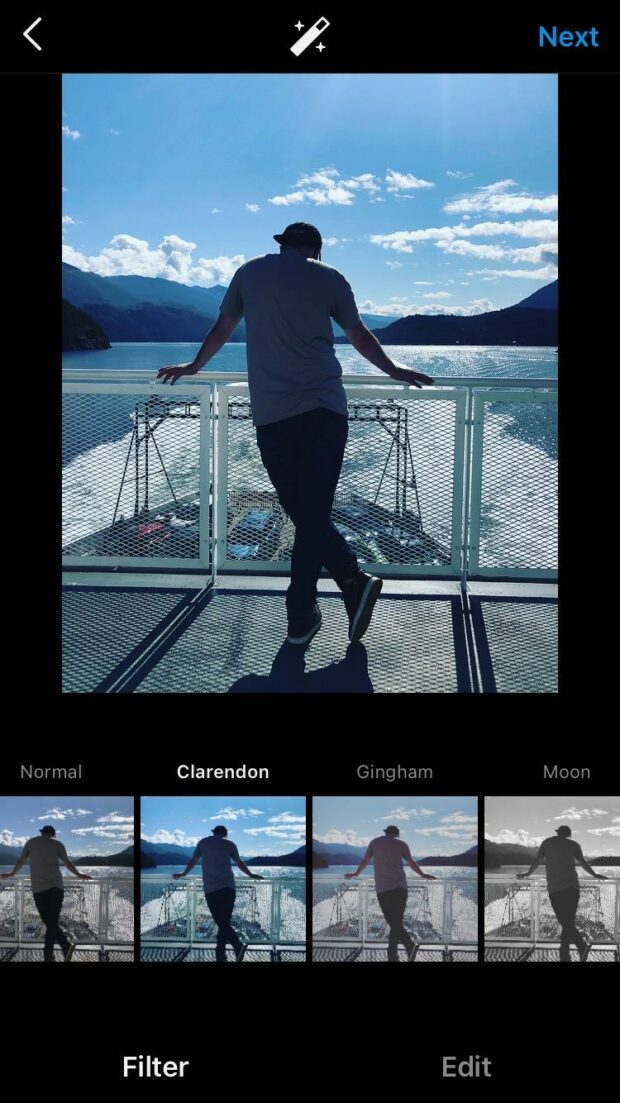Screen dimensions: 620x1103
Task: Apply the Moon black-and-white filter
Action: (553, 878)
